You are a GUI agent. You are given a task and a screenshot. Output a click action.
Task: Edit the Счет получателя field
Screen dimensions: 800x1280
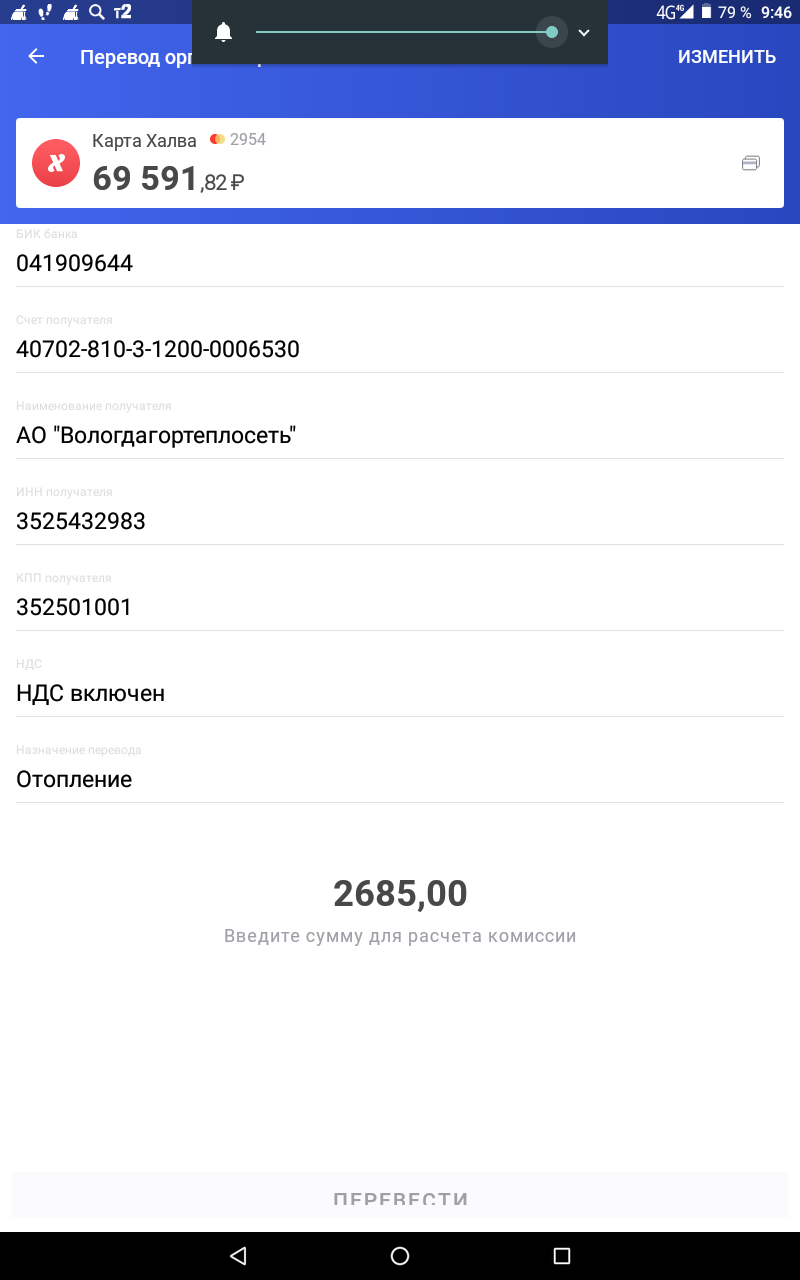(400, 340)
